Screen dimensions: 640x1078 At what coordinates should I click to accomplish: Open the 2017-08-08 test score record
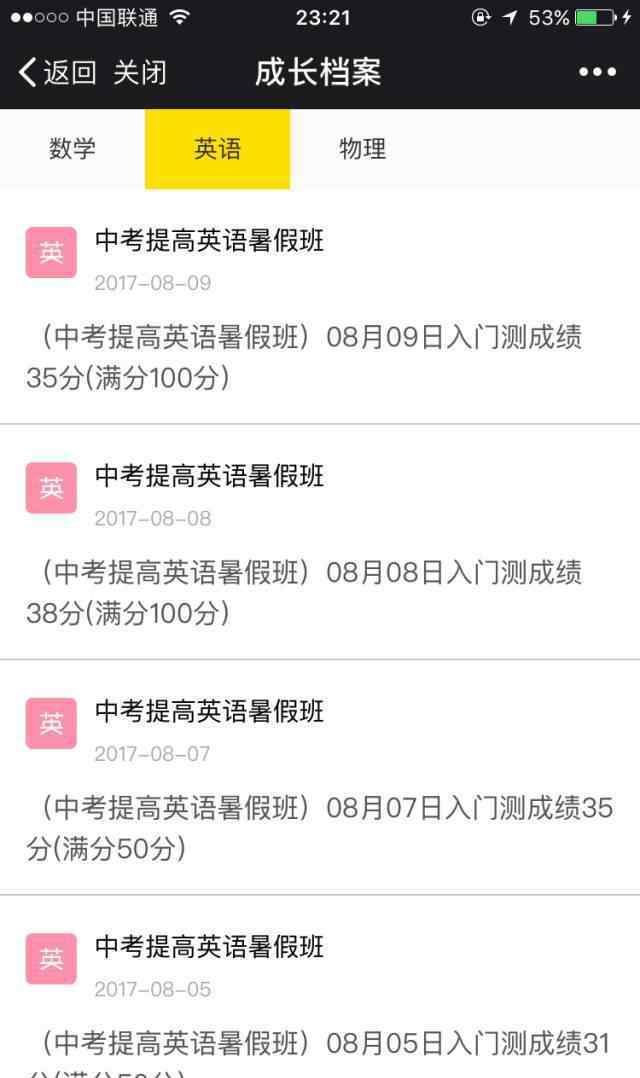point(320,542)
